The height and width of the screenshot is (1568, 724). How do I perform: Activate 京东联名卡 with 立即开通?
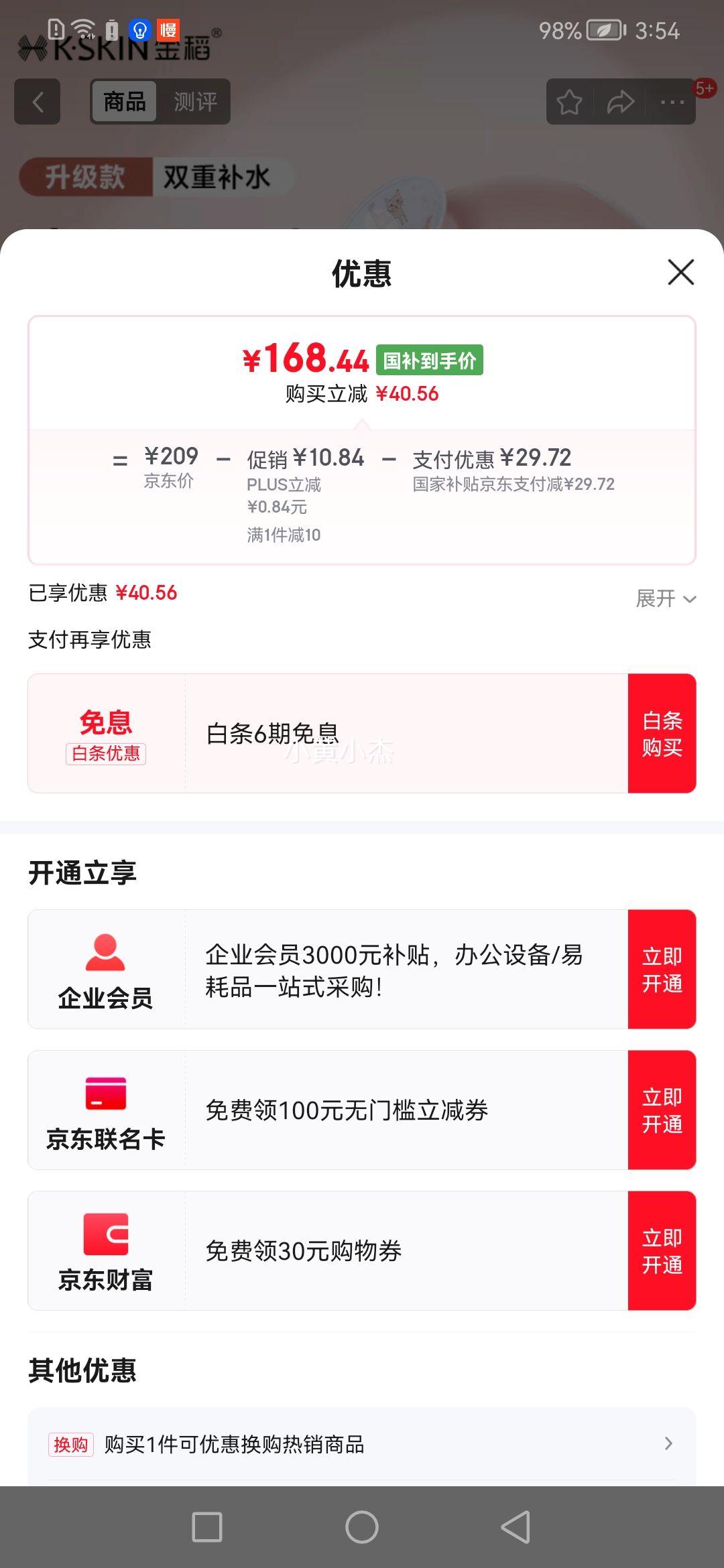coord(662,1110)
